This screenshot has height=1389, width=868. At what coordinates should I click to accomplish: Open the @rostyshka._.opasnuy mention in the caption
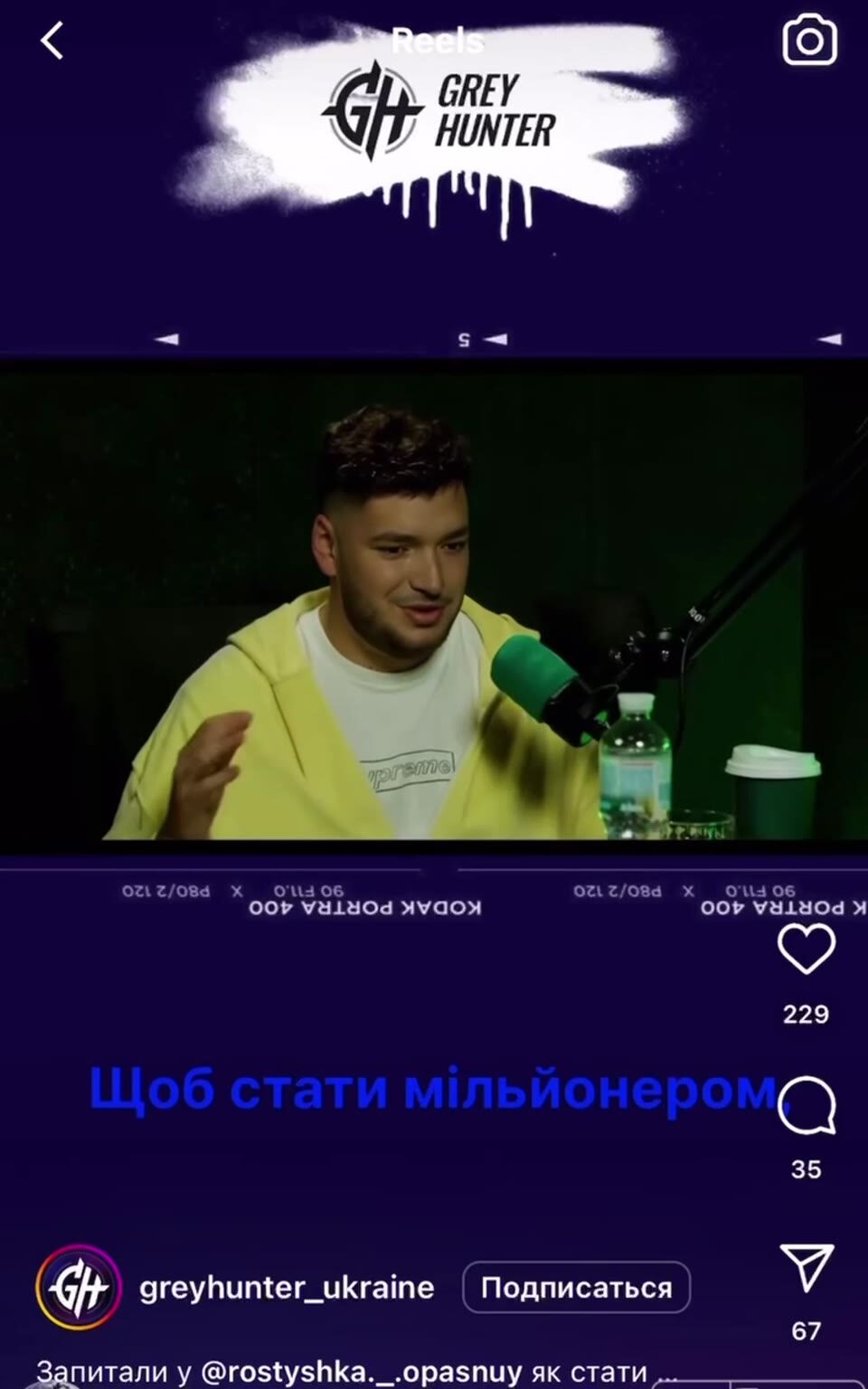point(361,1372)
